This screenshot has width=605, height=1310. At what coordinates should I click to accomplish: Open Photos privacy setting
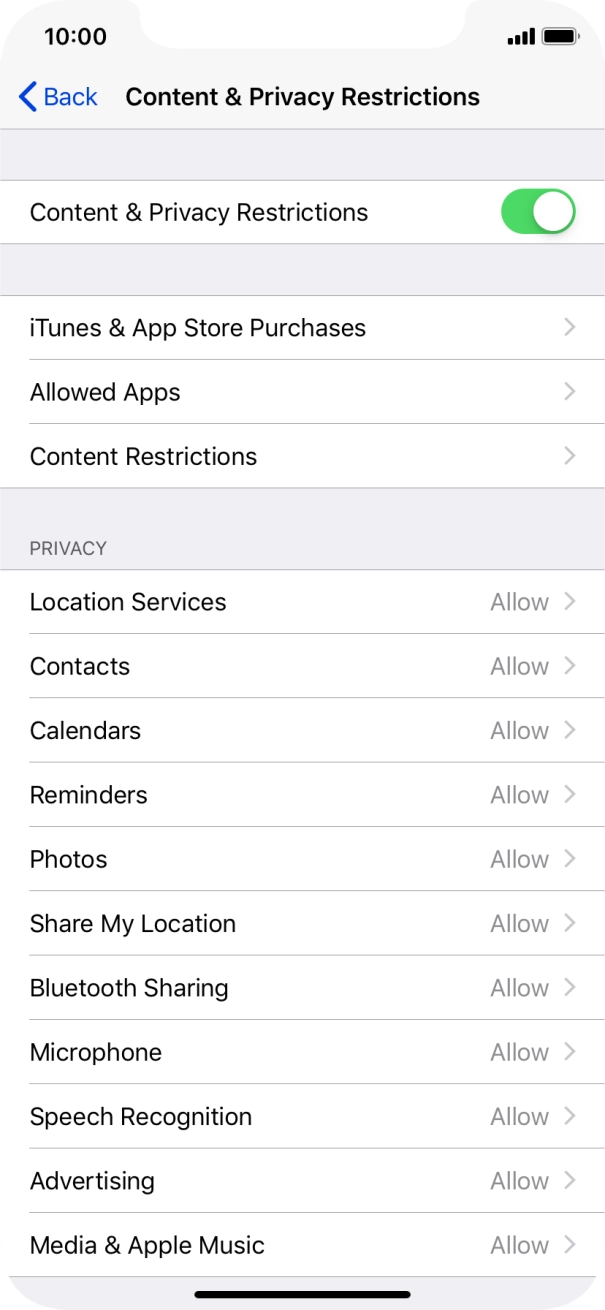pyautogui.click(x=302, y=859)
